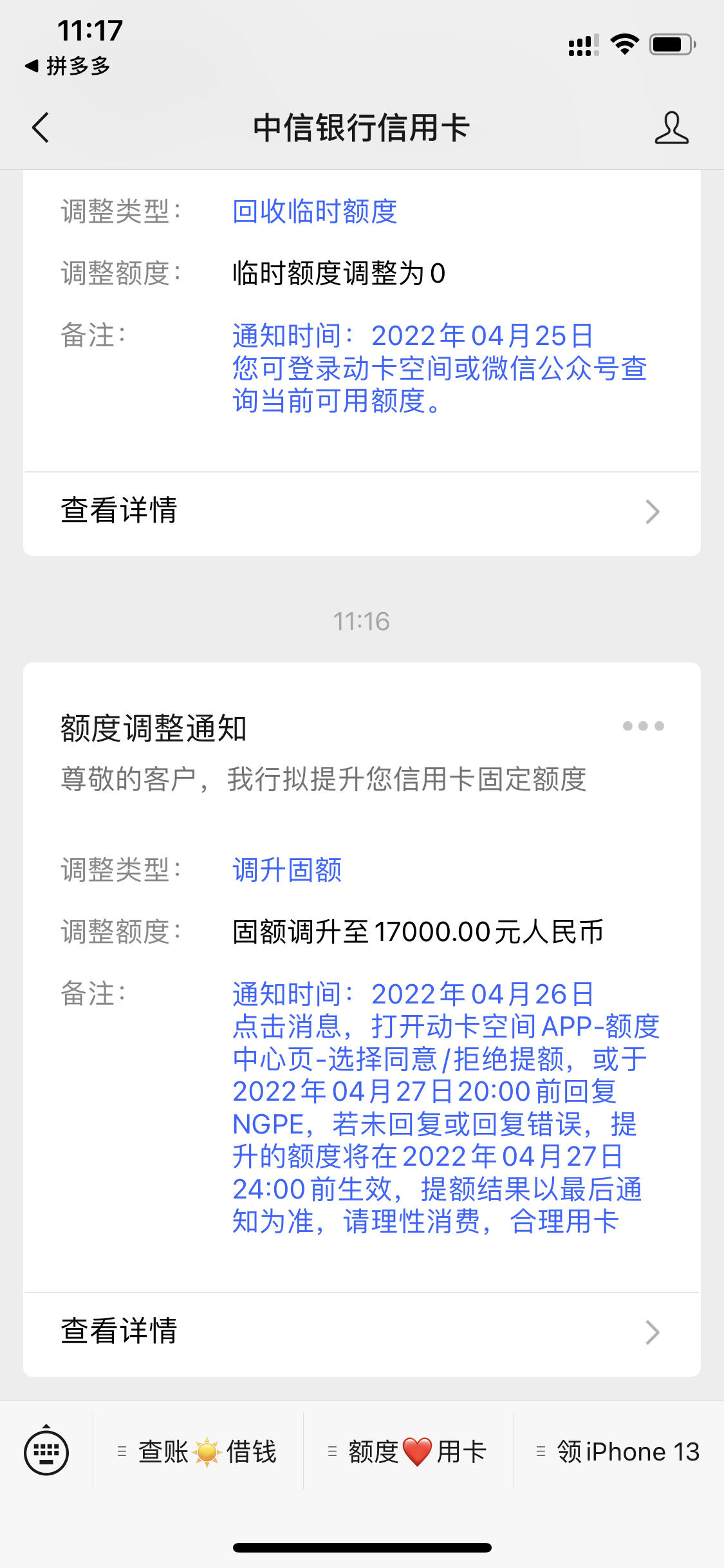Image resolution: width=724 pixels, height=1568 pixels.
Task: Go back from the 中信银行信用卡 chat
Action: point(41,127)
